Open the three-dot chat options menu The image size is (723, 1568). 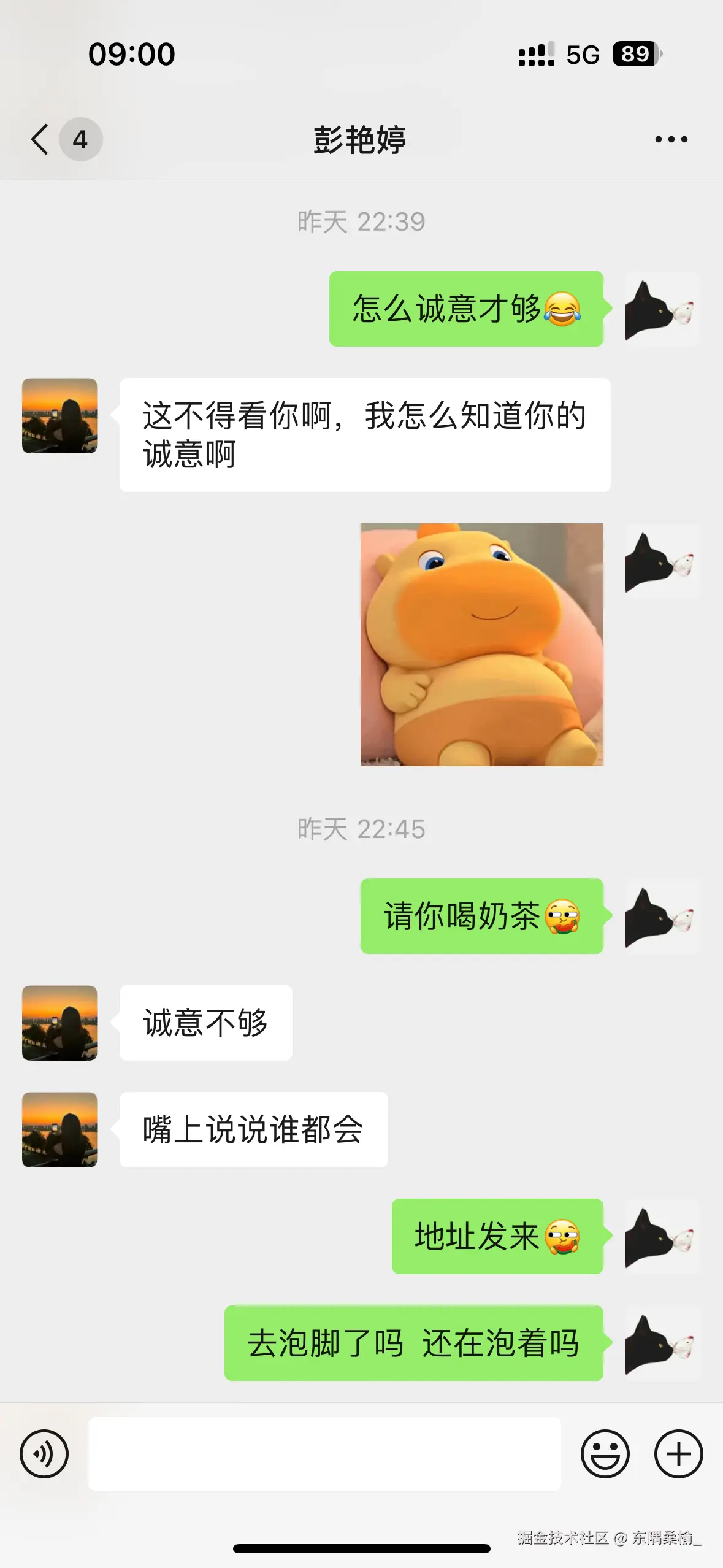pos(670,139)
